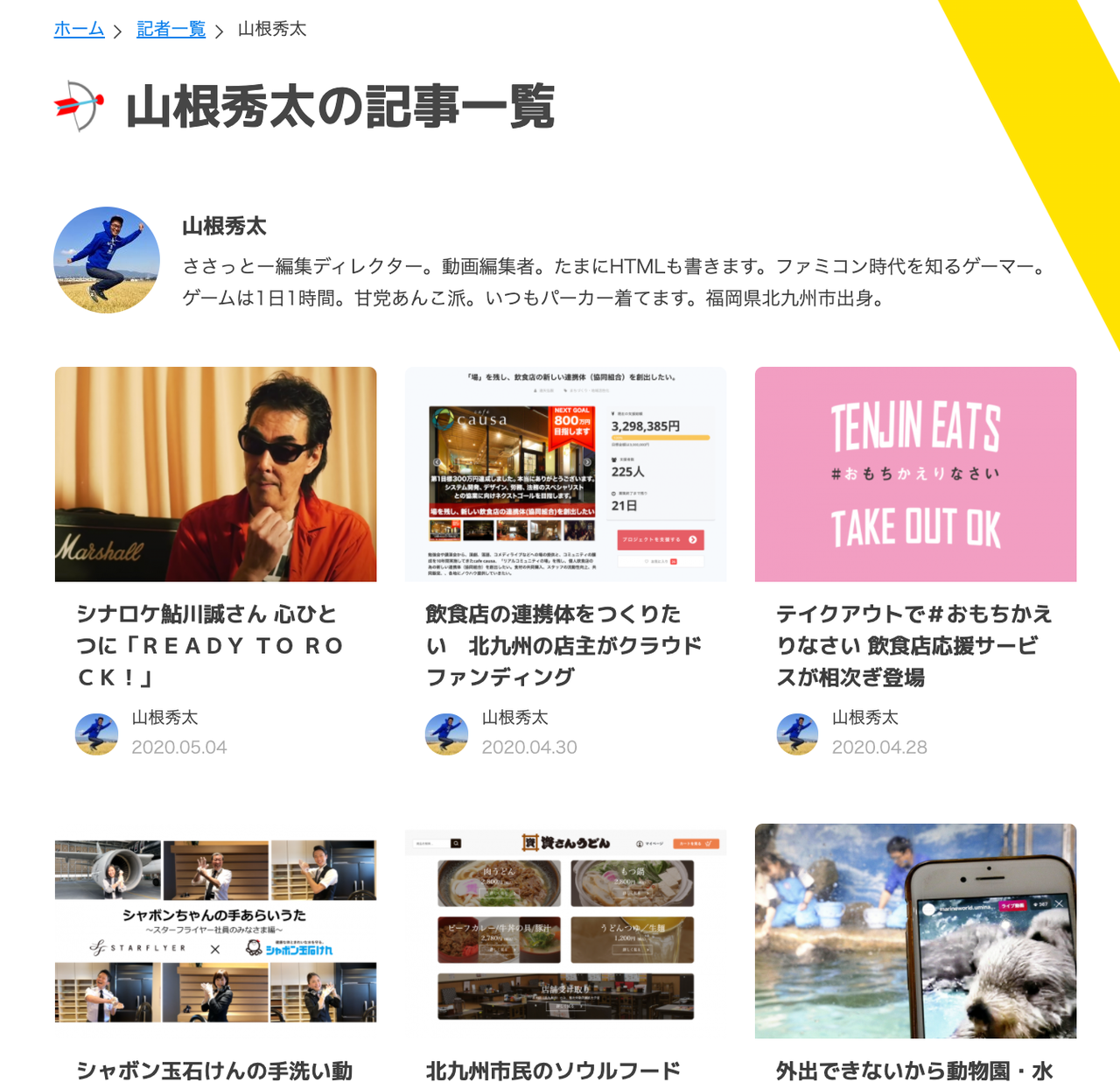Screen dimensions: 1120x1082
Task: Open the 外出できないから動物園・水族館 article
Action: [913, 1070]
